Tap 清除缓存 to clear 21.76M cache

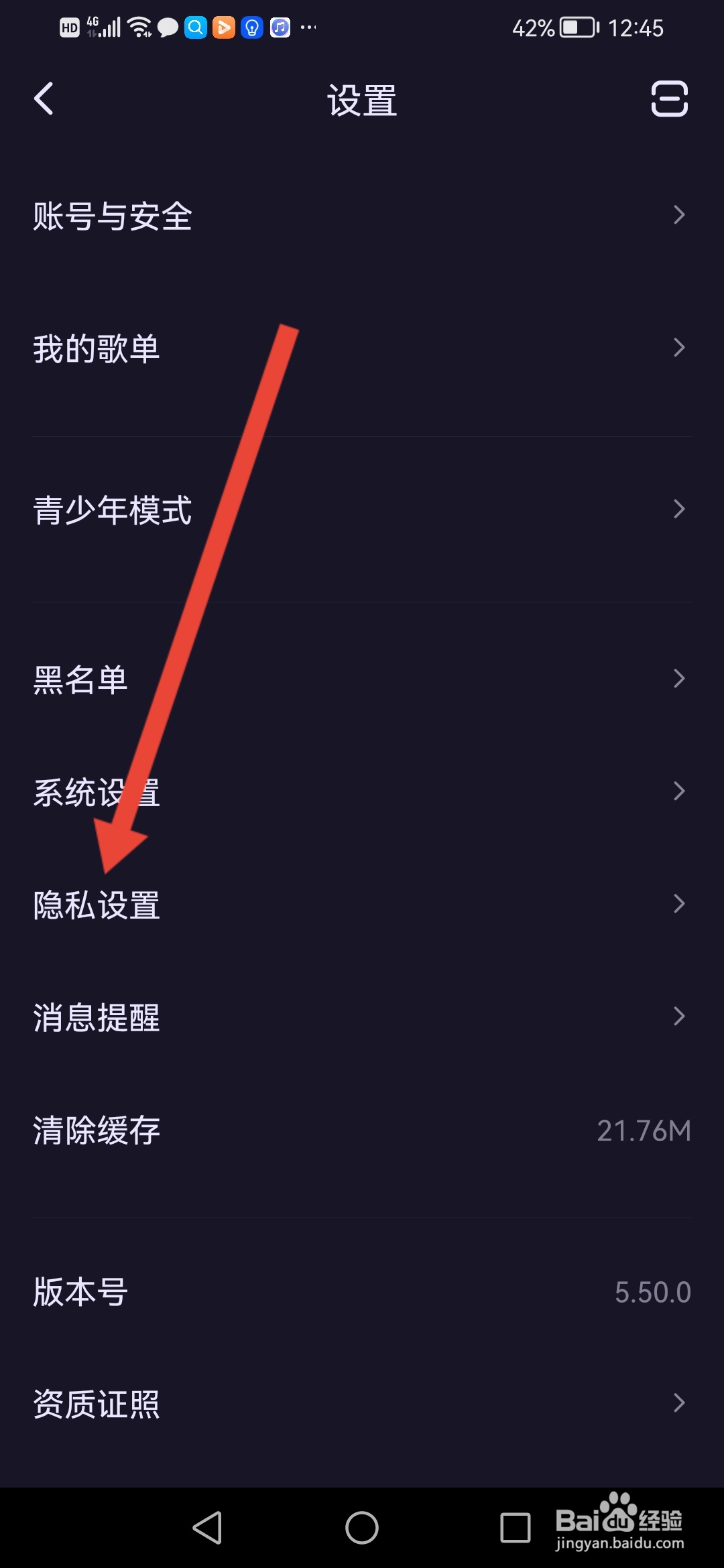click(362, 1130)
